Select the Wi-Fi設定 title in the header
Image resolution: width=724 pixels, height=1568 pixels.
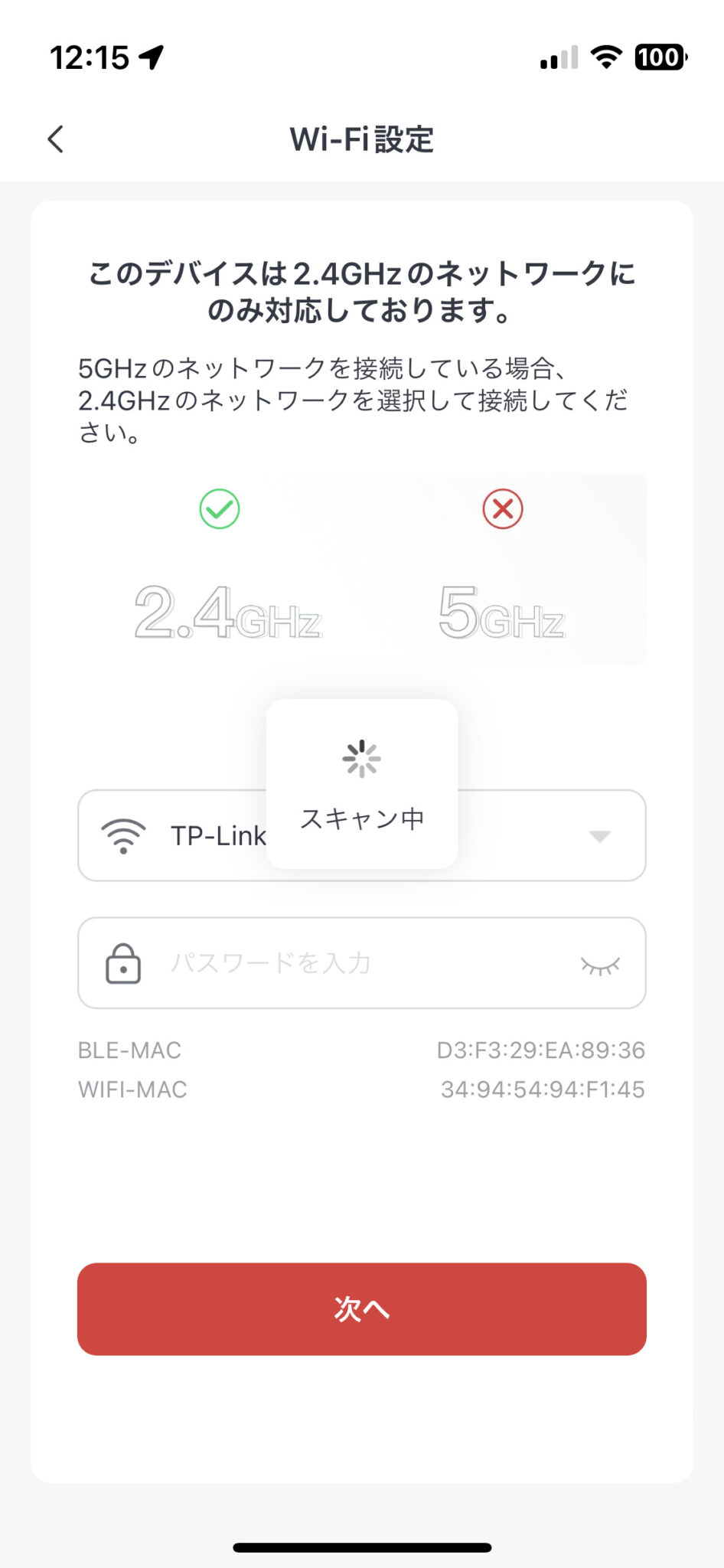tap(361, 139)
